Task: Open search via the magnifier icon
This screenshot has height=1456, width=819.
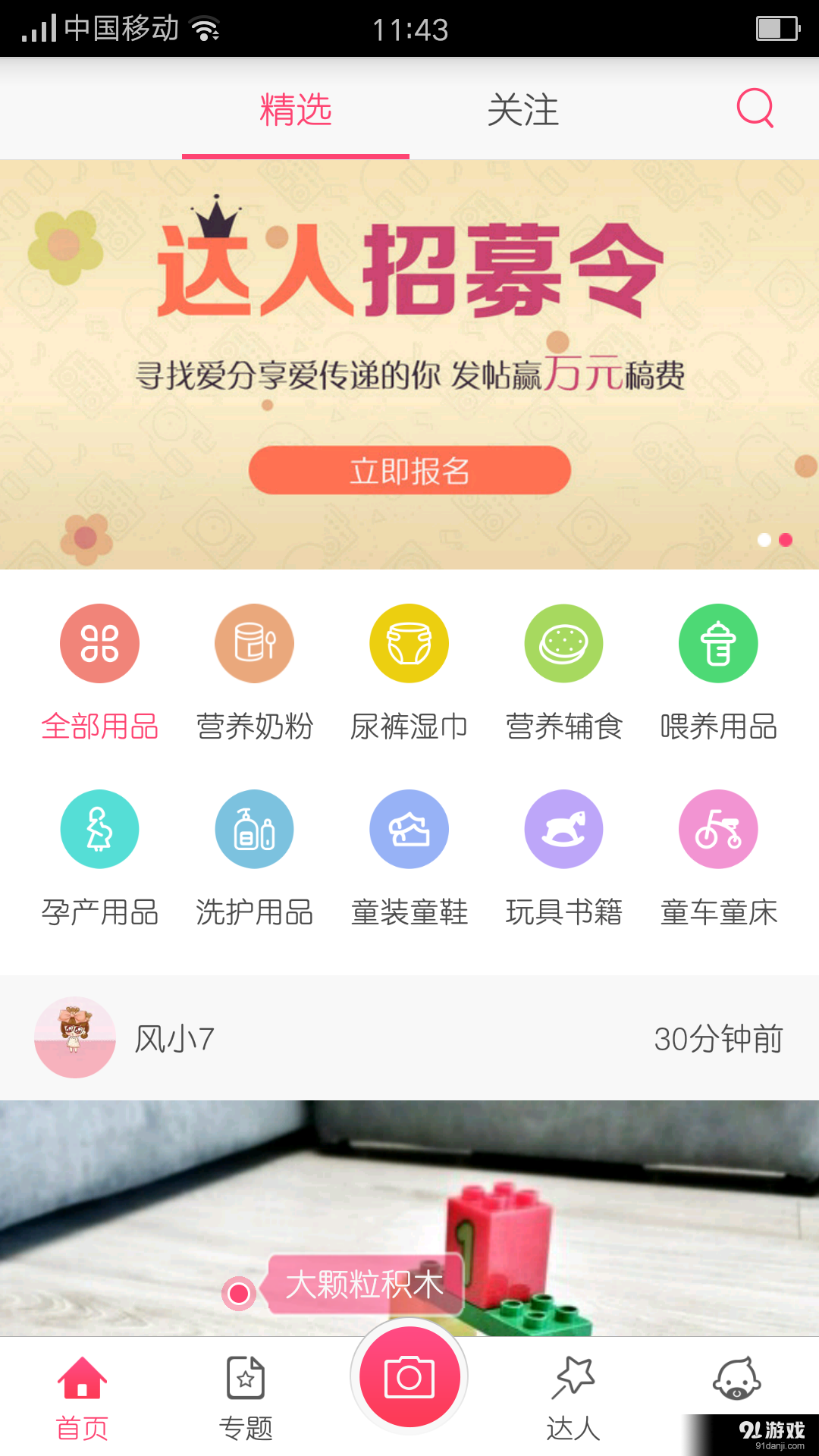Action: click(x=755, y=109)
